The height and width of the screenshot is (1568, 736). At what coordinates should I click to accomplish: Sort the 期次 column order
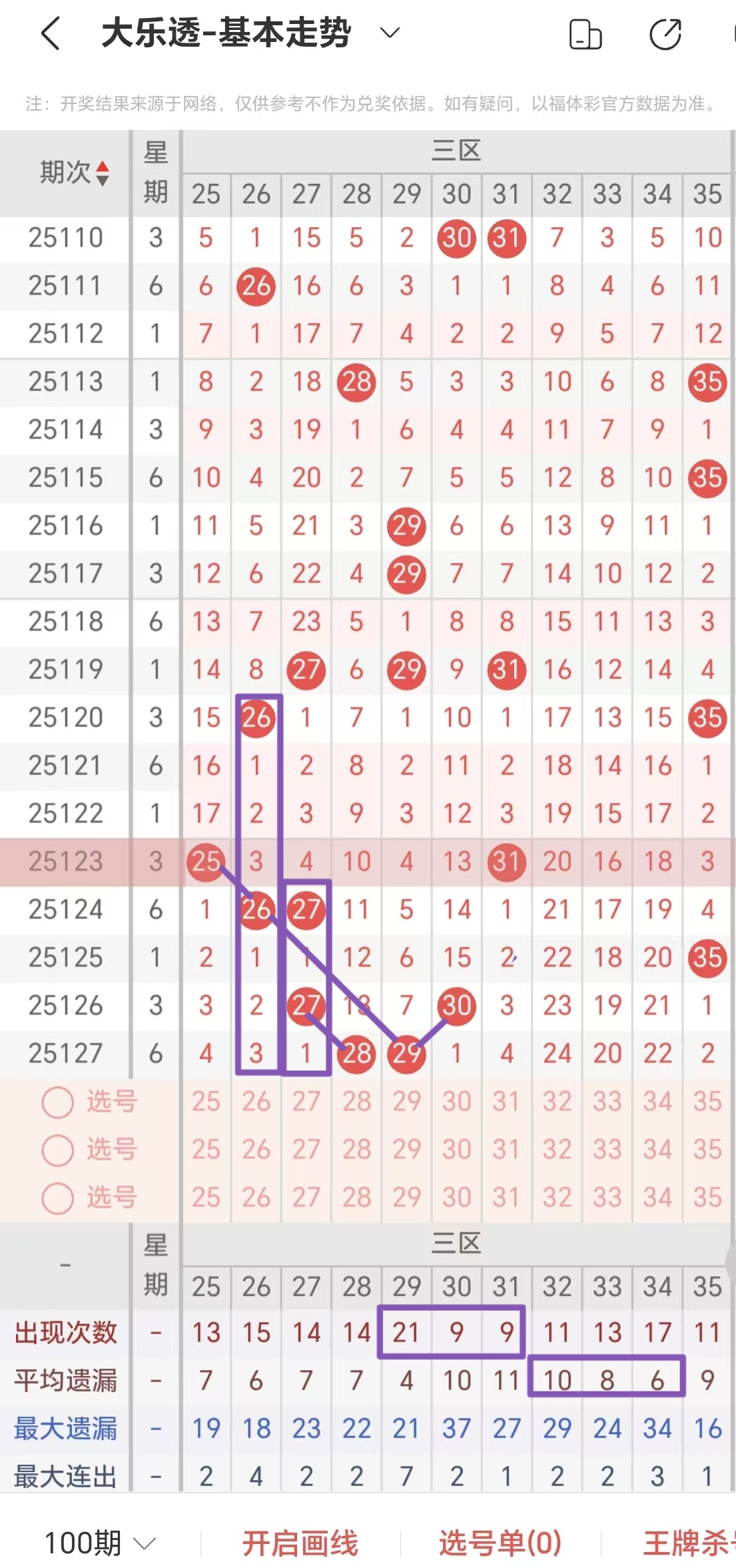point(102,173)
